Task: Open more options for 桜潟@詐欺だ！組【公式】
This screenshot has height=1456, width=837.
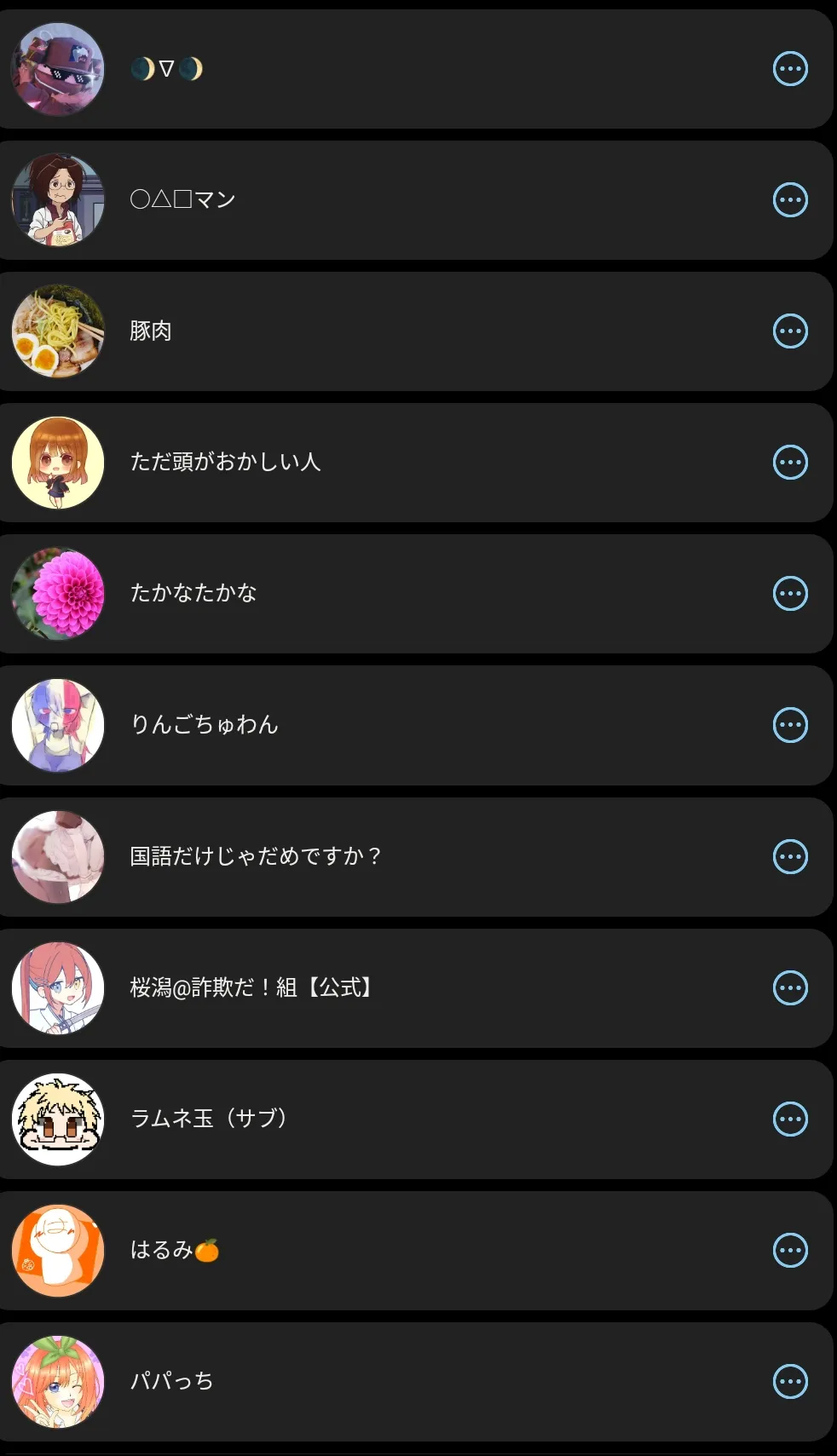Action: pos(789,988)
